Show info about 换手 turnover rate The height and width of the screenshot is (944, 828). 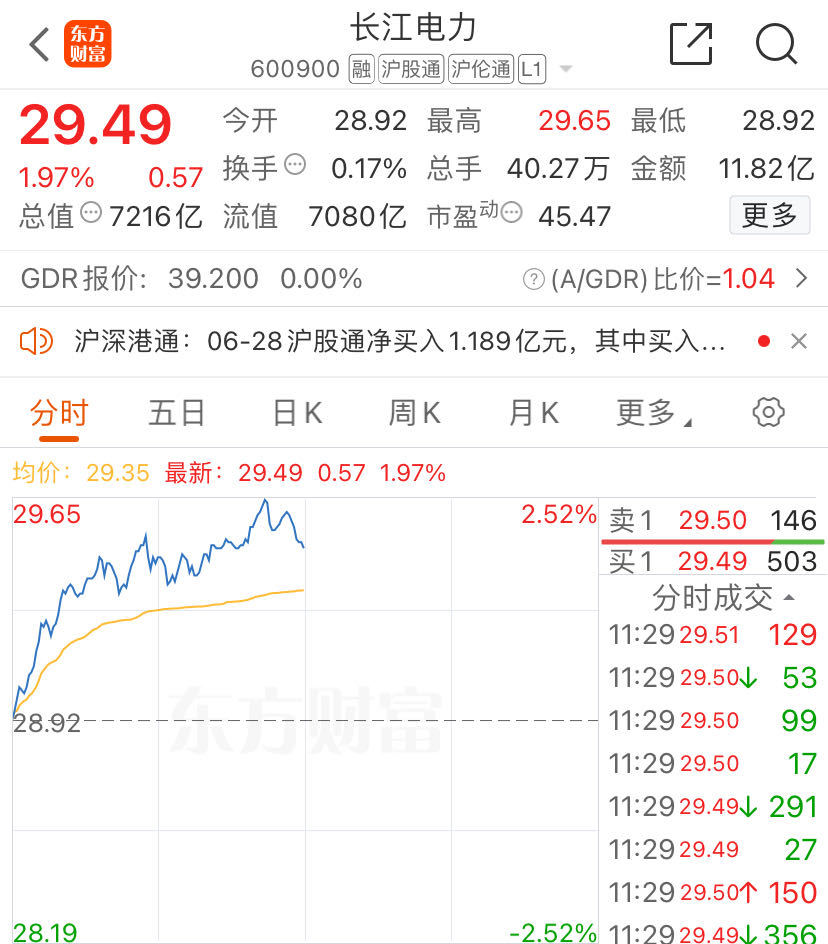click(x=295, y=165)
